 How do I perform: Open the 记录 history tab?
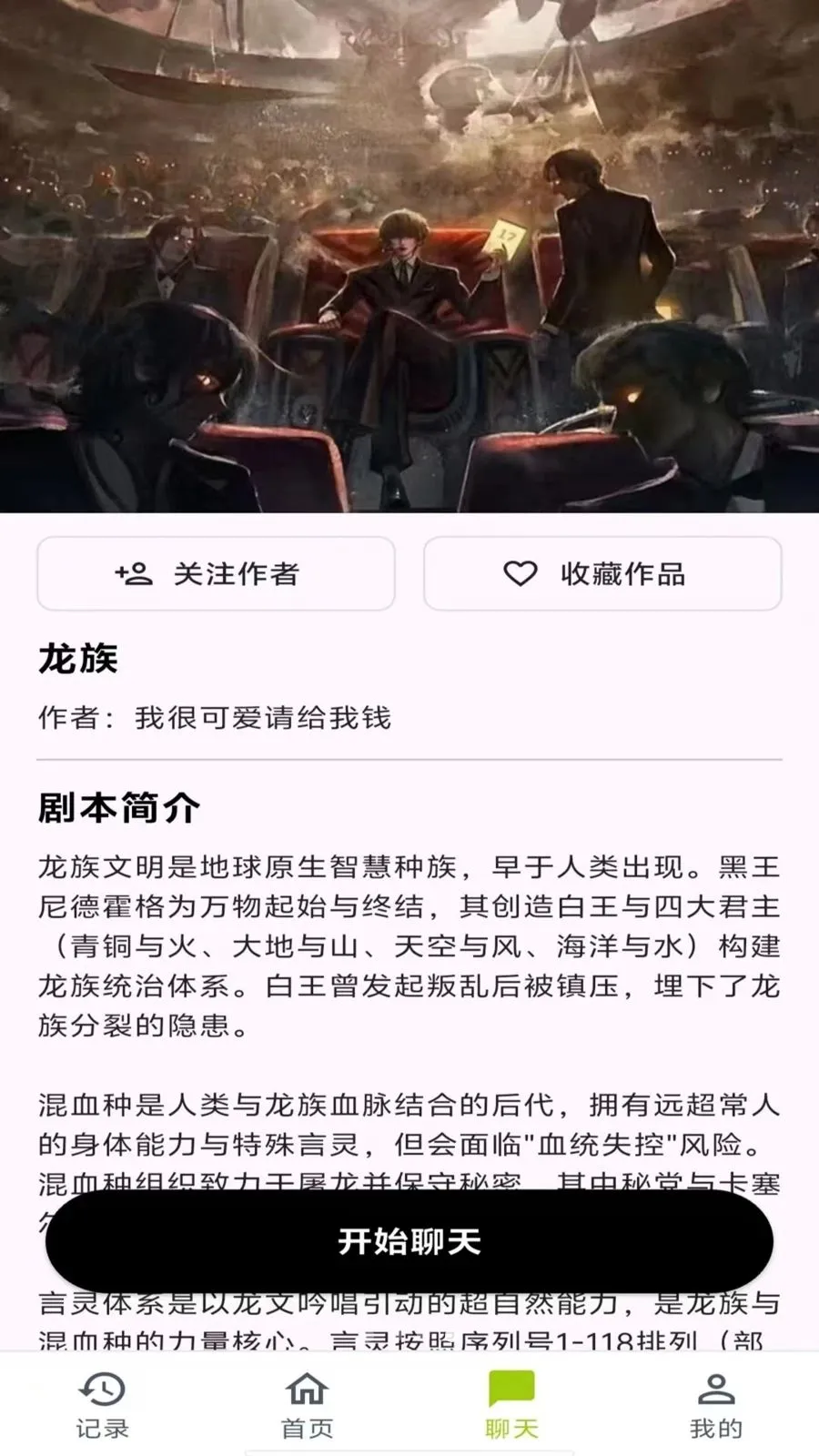tap(102, 1405)
